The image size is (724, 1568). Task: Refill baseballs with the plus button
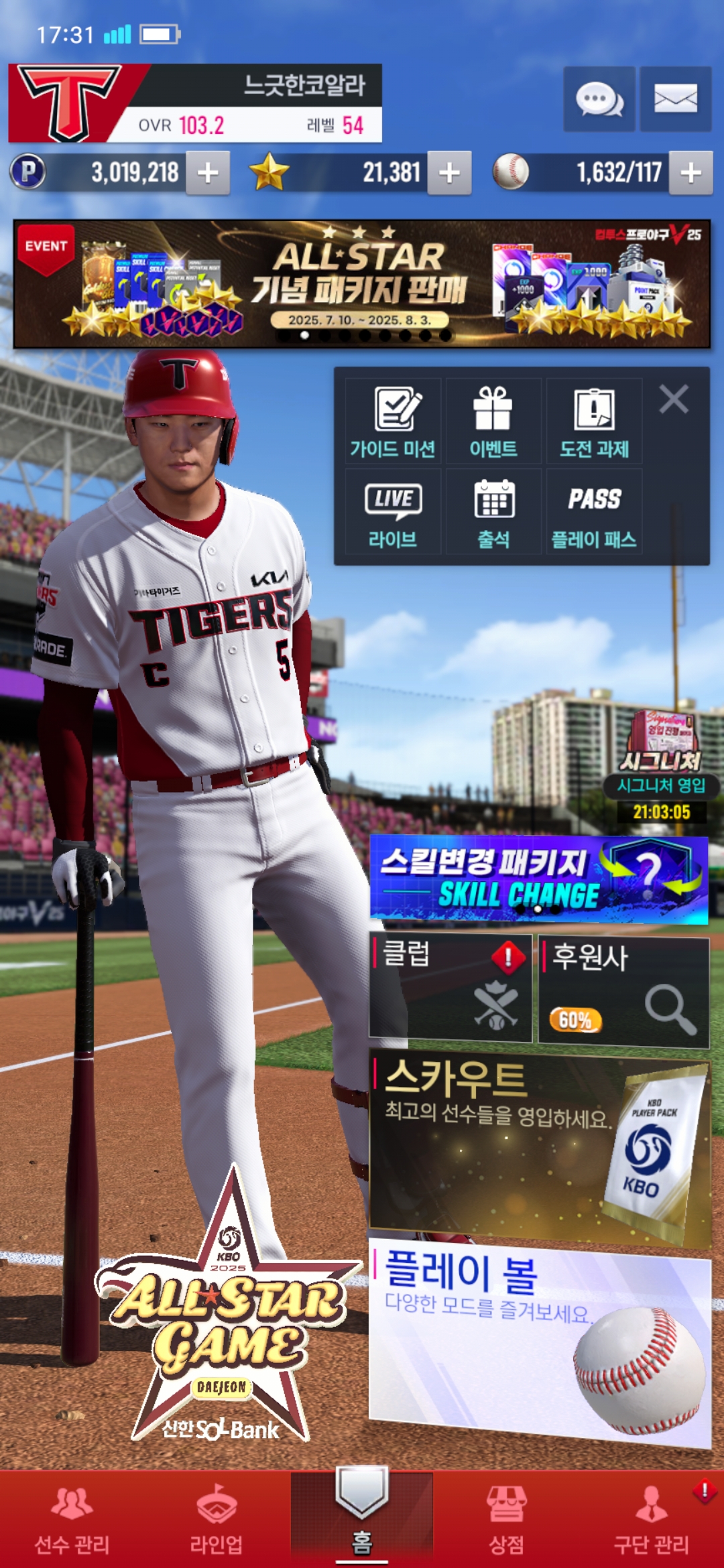691,173
